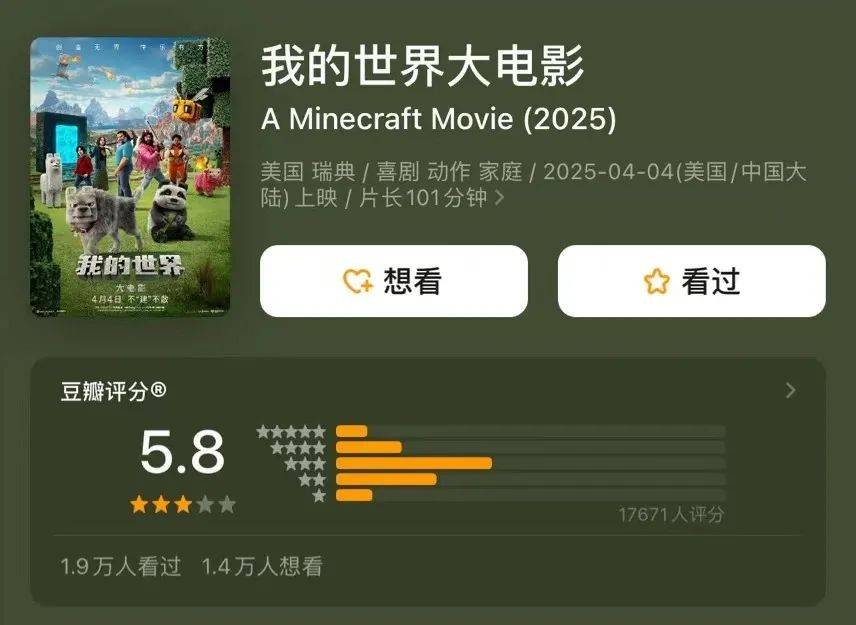Open the 豆瓣评分 rating details

(790, 391)
